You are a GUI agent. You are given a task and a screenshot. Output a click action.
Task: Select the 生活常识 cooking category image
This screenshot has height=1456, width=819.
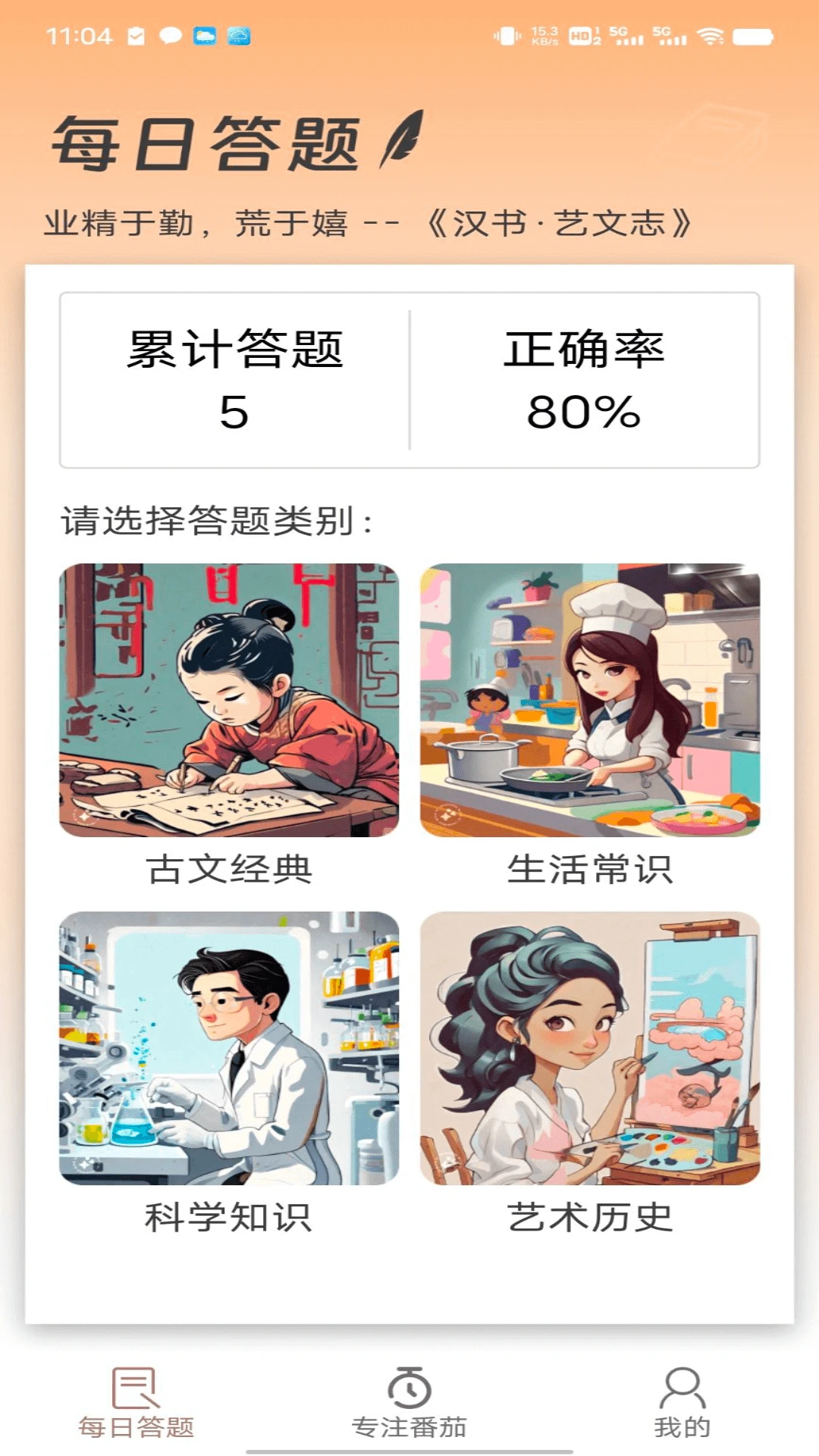(590, 701)
